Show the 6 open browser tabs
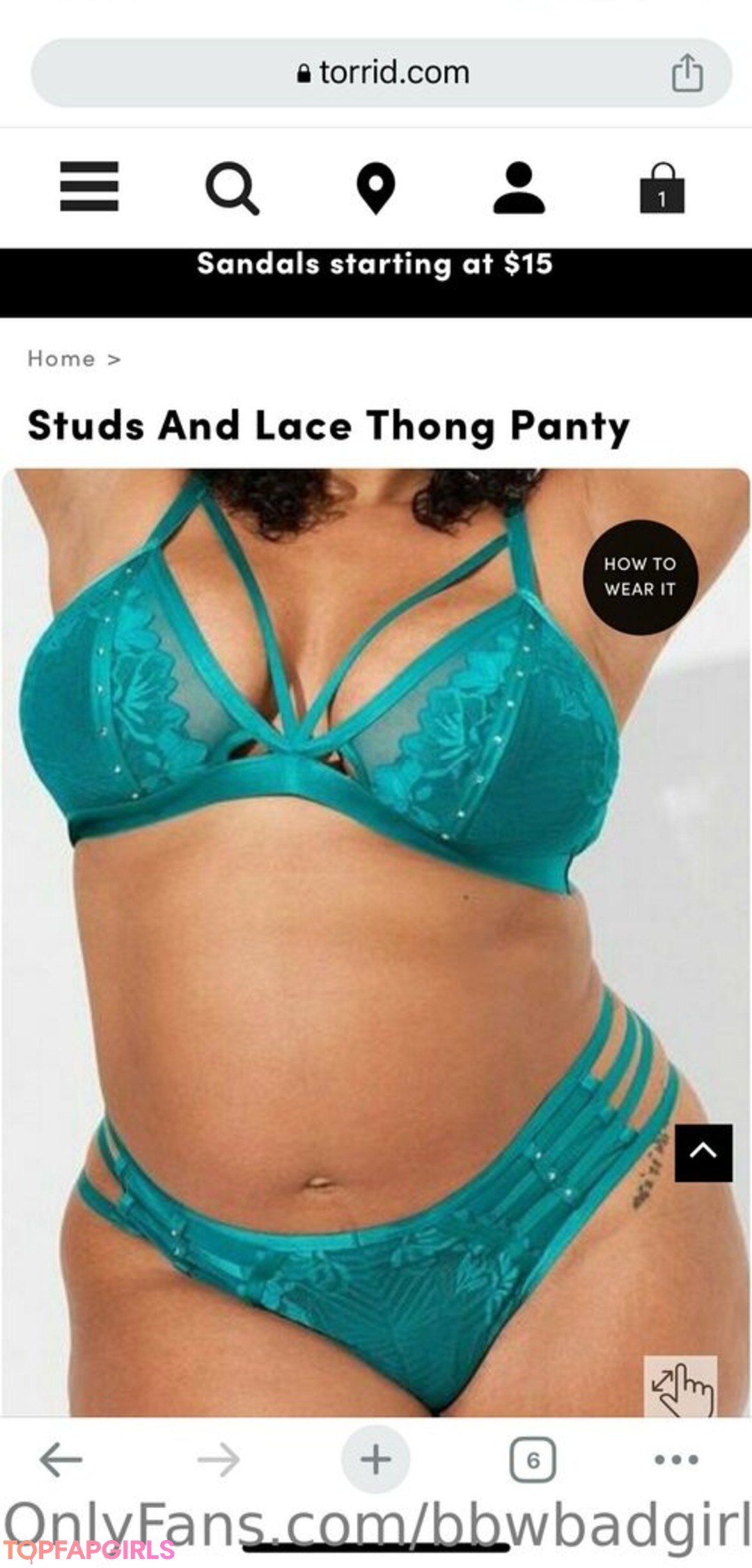Viewport: 752px width, 1568px height. (x=533, y=1459)
